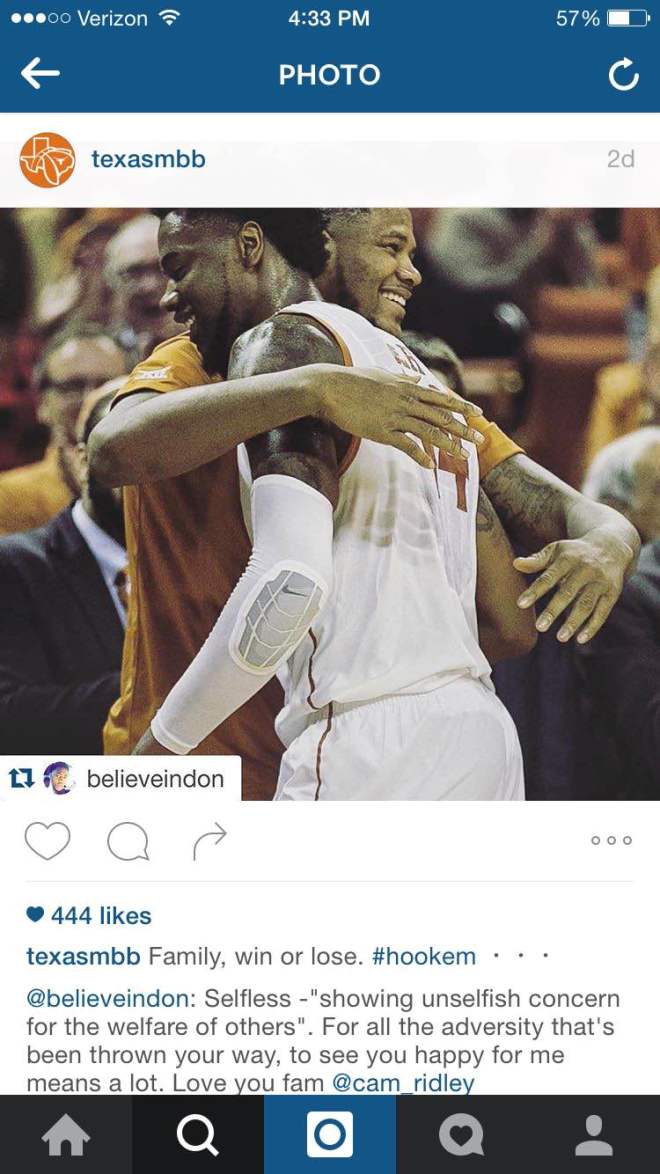The height and width of the screenshot is (1174, 660).
Task: Switch to the Search tab
Action: (198, 1135)
